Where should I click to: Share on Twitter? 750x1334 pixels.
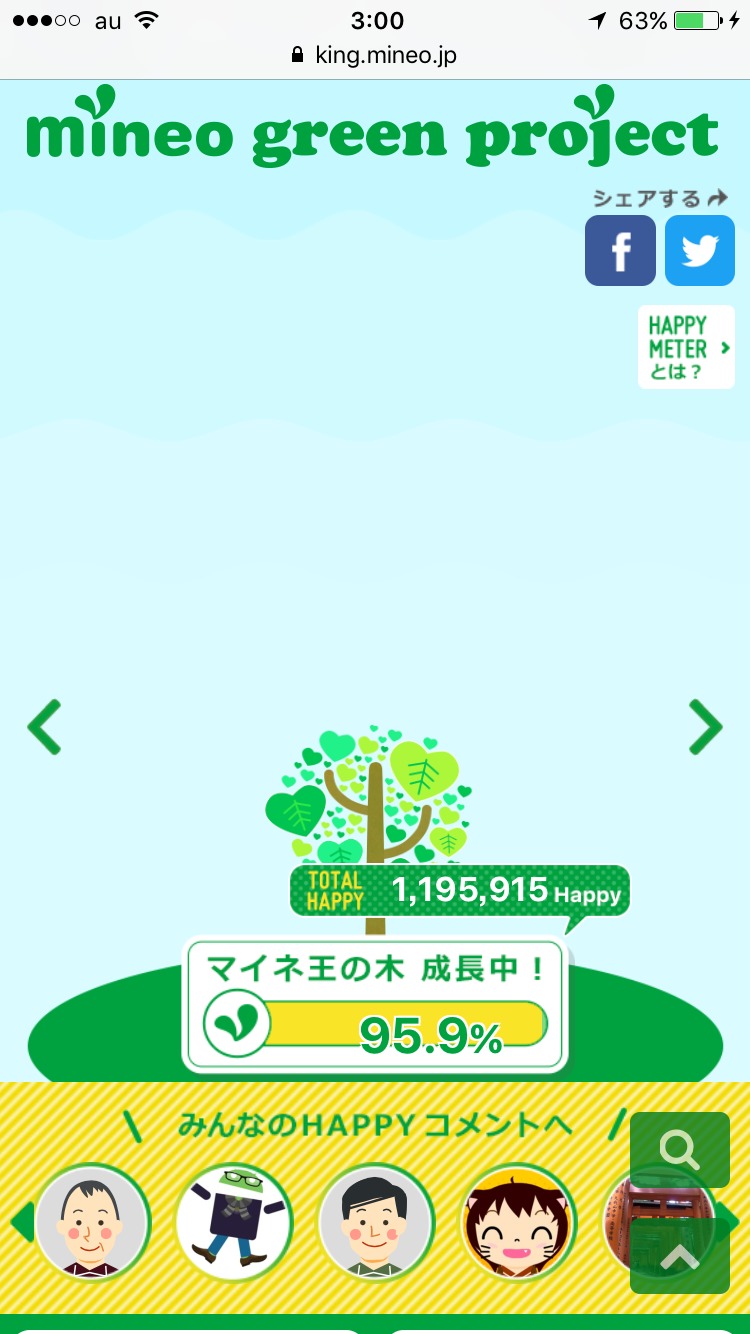pyautogui.click(x=700, y=250)
